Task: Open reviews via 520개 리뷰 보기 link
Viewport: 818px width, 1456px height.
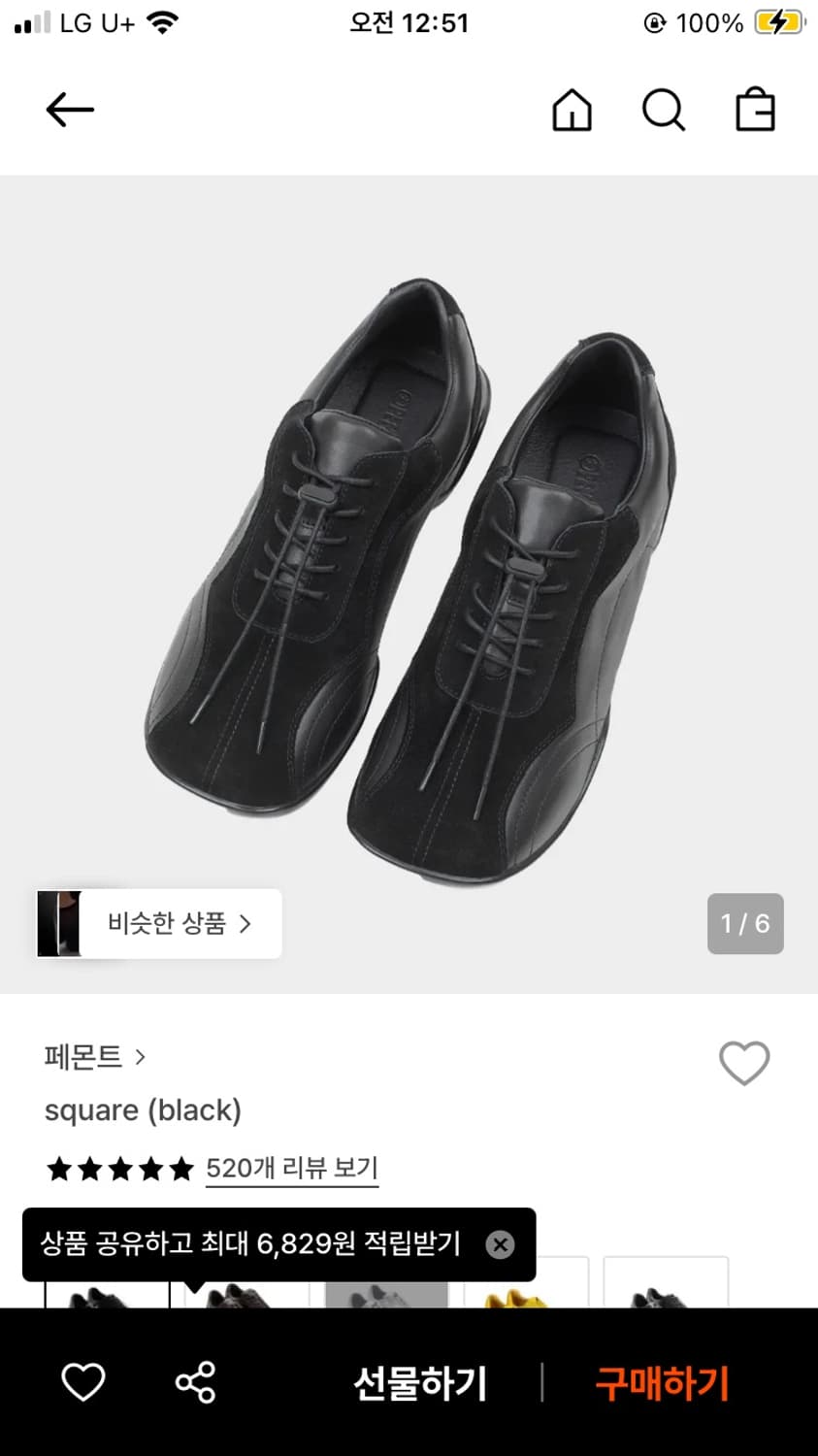Action: click(291, 1169)
